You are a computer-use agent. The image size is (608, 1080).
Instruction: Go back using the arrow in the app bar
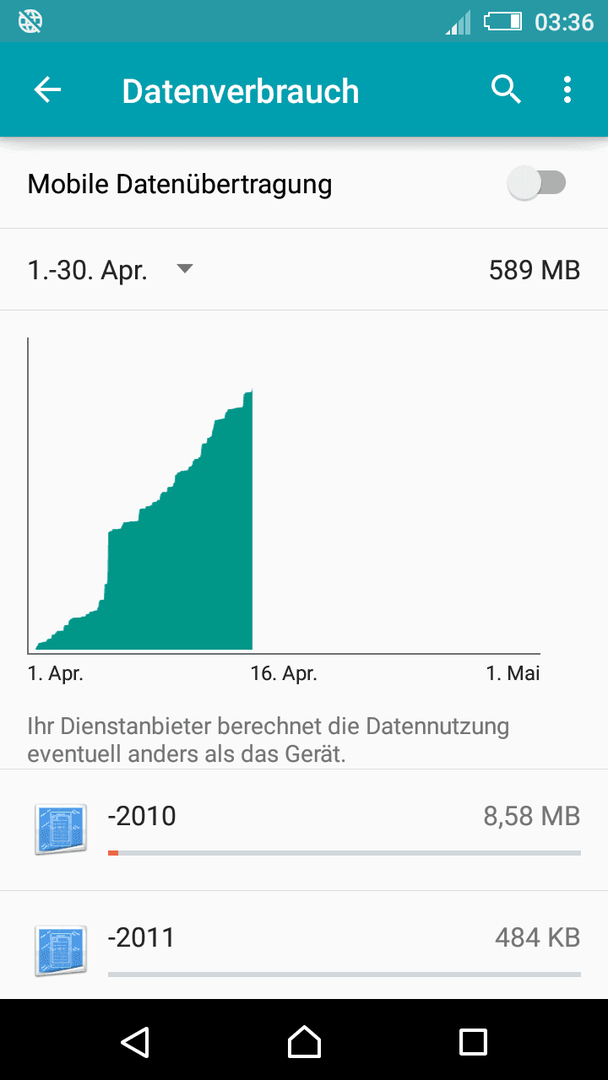click(x=48, y=90)
